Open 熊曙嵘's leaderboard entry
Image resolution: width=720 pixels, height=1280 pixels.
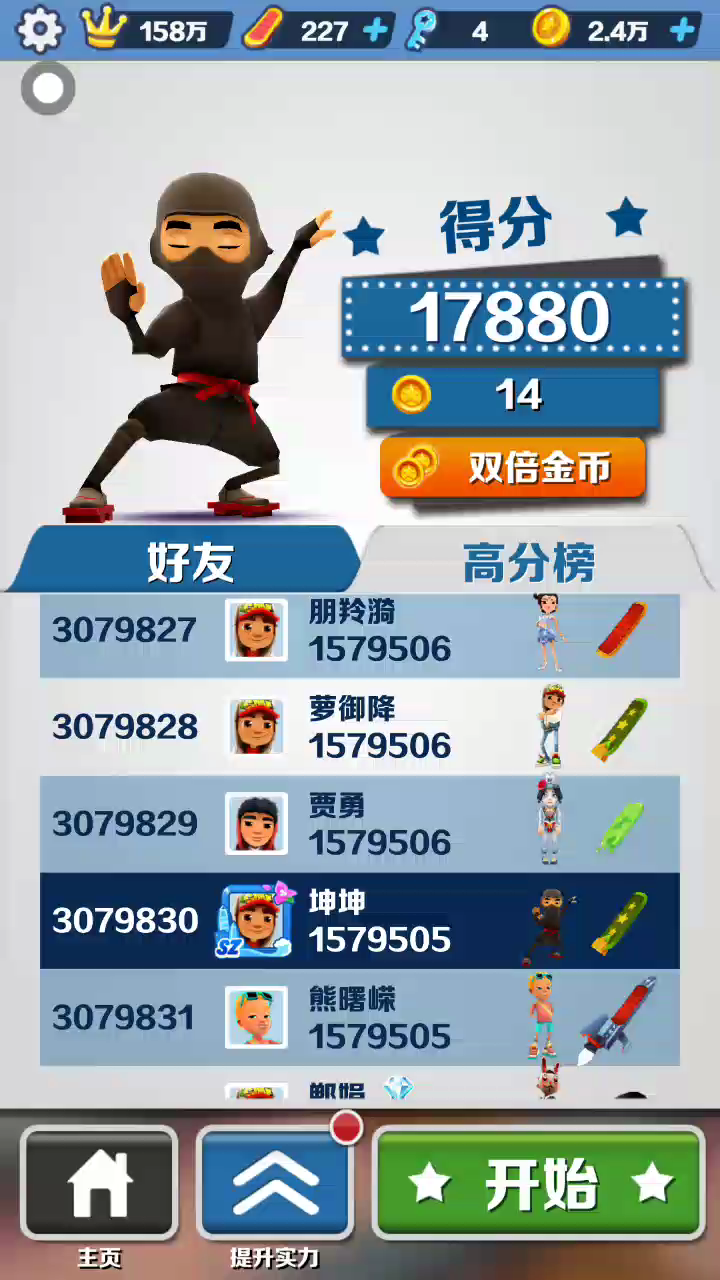click(x=360, y=1017)
